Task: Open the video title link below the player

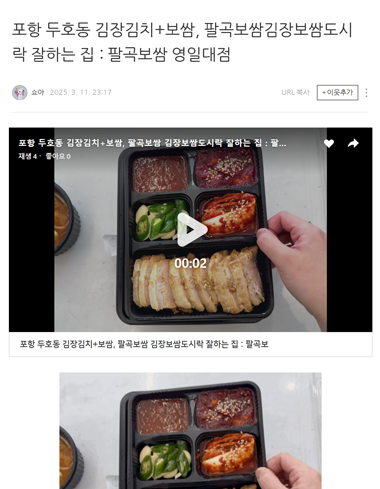Action: click(x=144, y=344)
